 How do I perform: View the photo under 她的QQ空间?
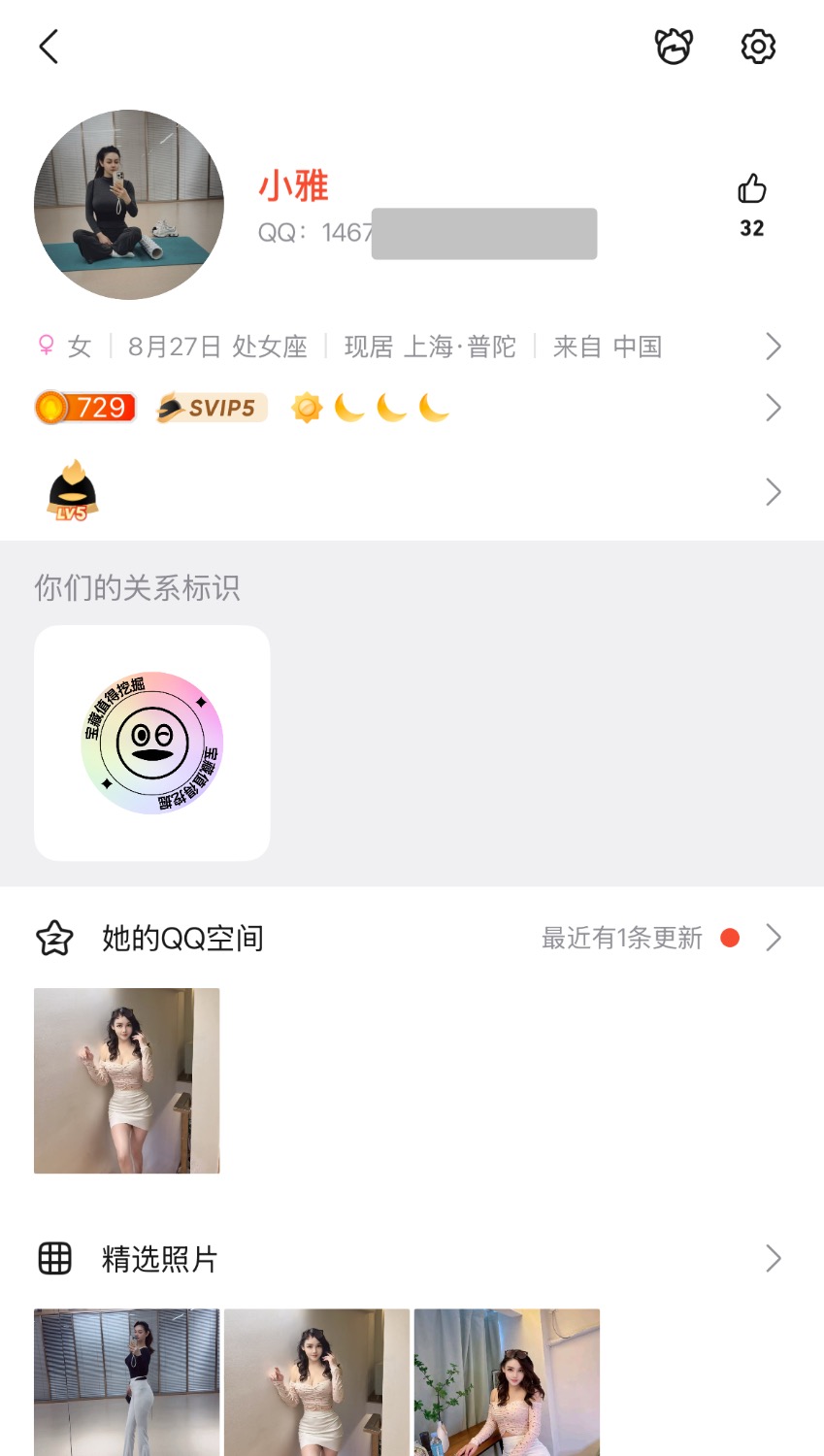coord(127,1080)
